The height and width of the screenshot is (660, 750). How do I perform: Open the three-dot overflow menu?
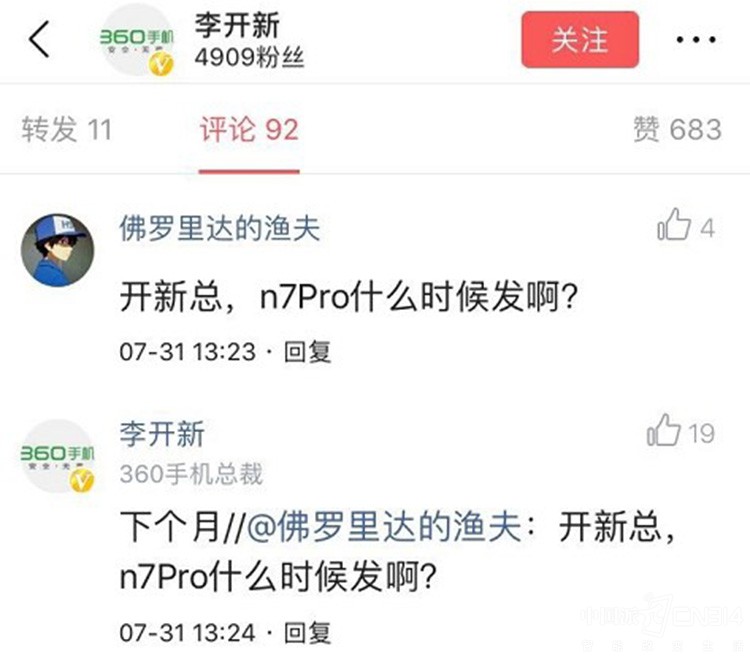(x=702, y=40)
